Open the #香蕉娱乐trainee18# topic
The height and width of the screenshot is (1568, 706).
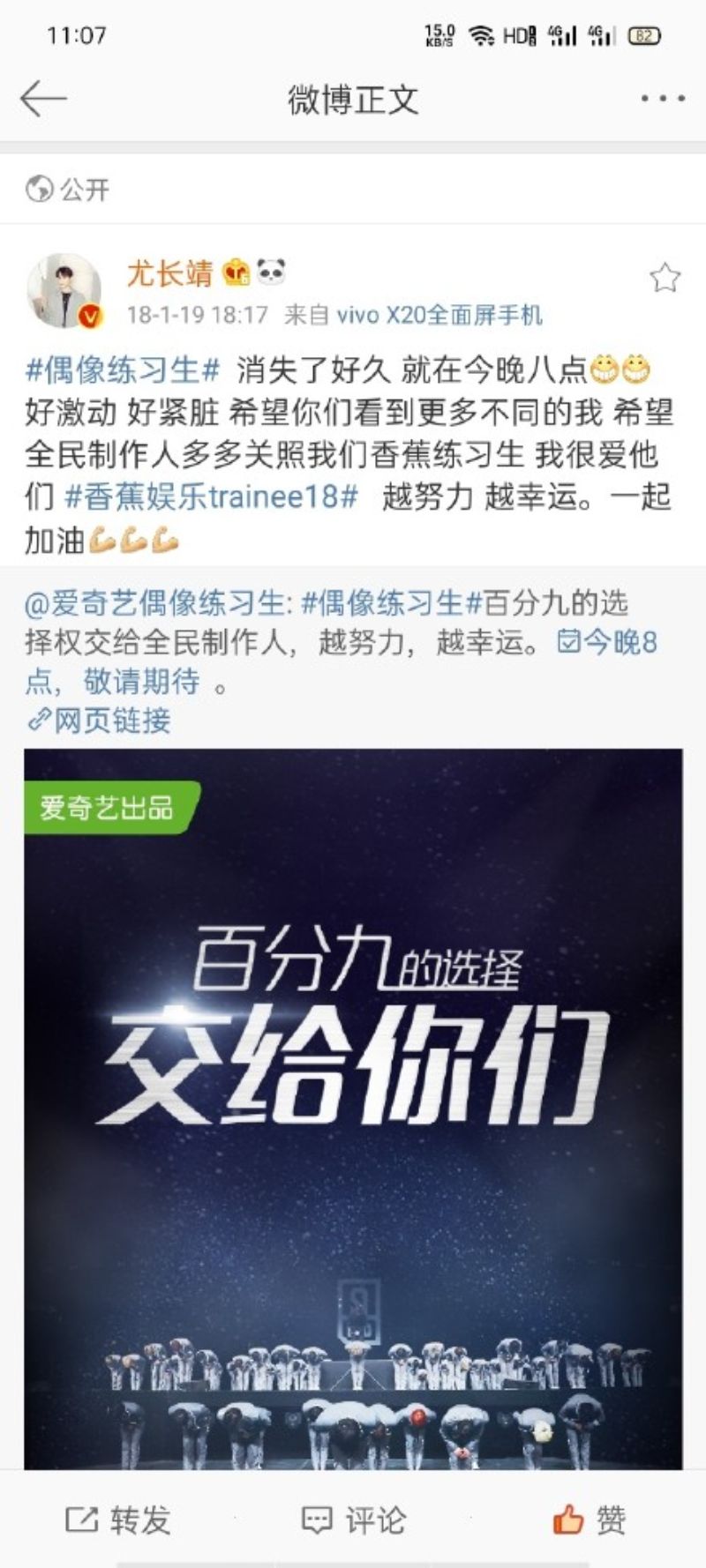(x=212, y=497)
